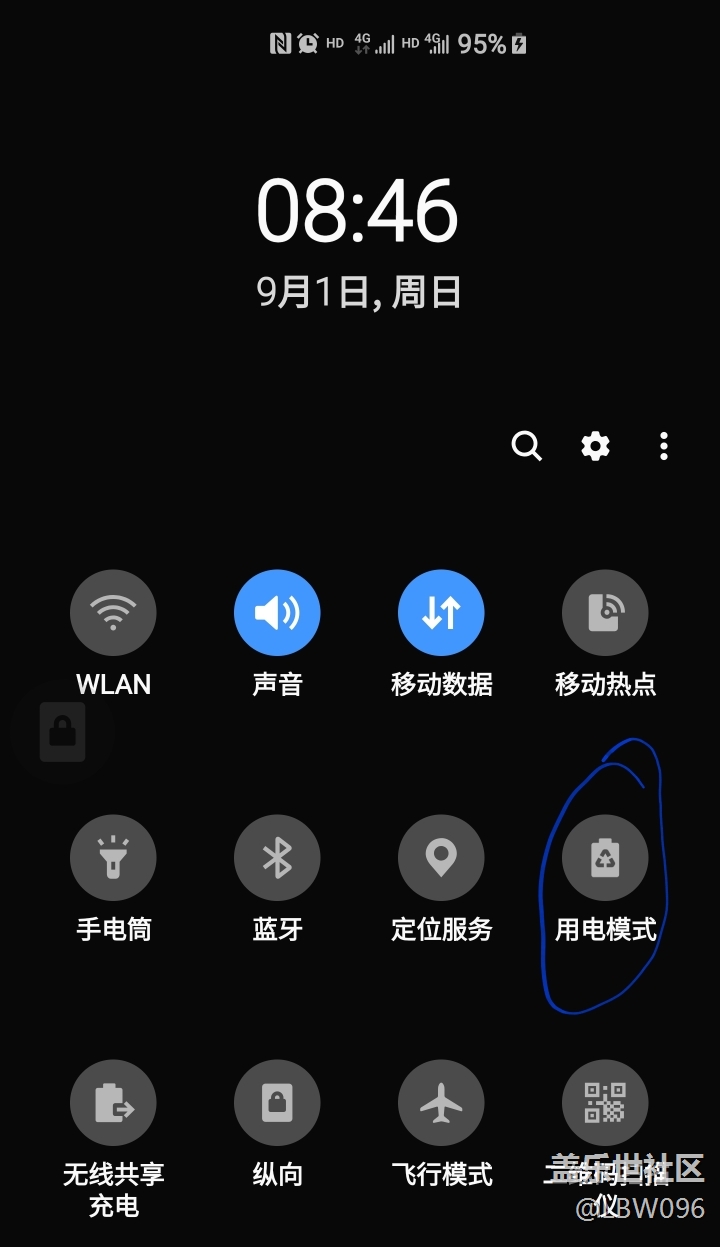Turn on WLAN
Image resolution: width=720 pixels, height=1247 pixels.
113,613
